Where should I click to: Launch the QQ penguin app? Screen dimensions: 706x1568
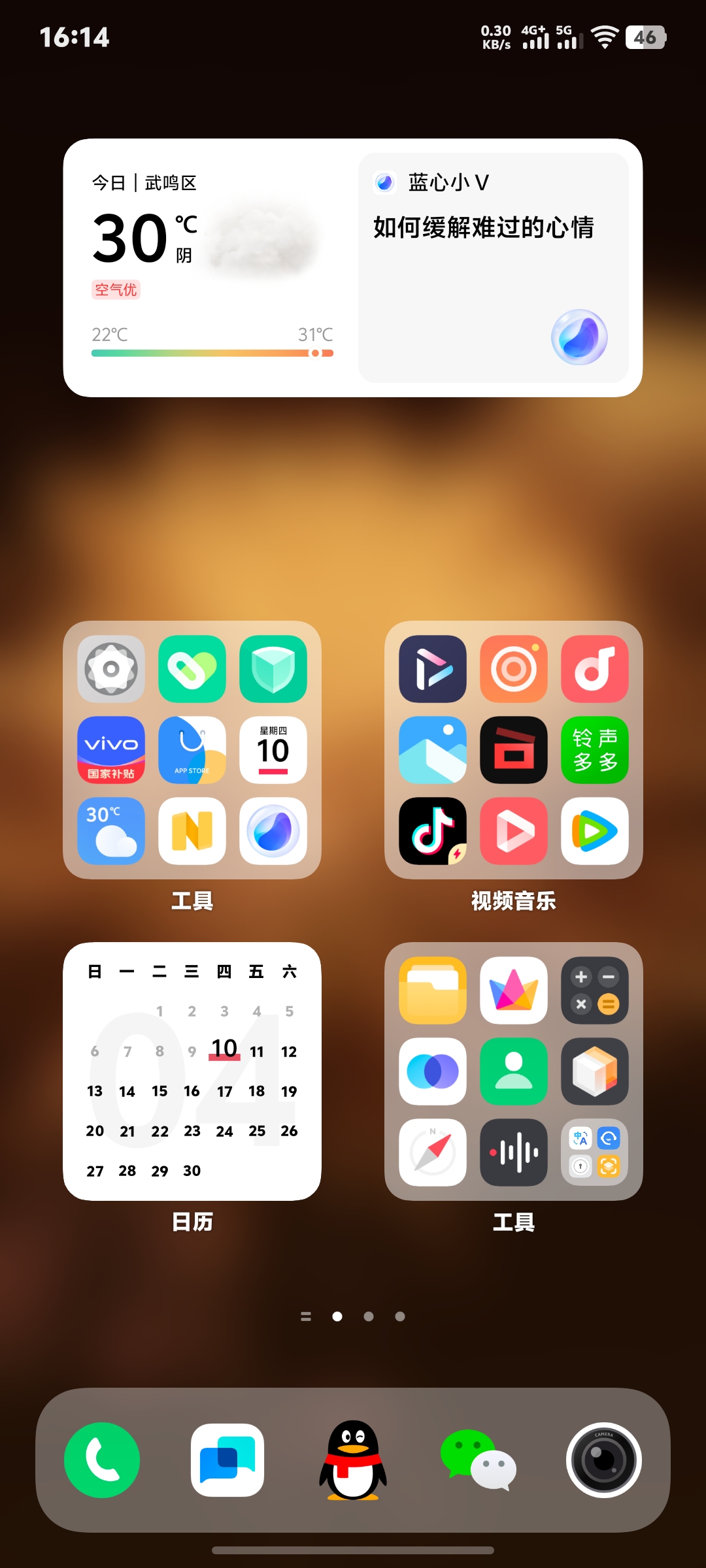point(353,1460)
